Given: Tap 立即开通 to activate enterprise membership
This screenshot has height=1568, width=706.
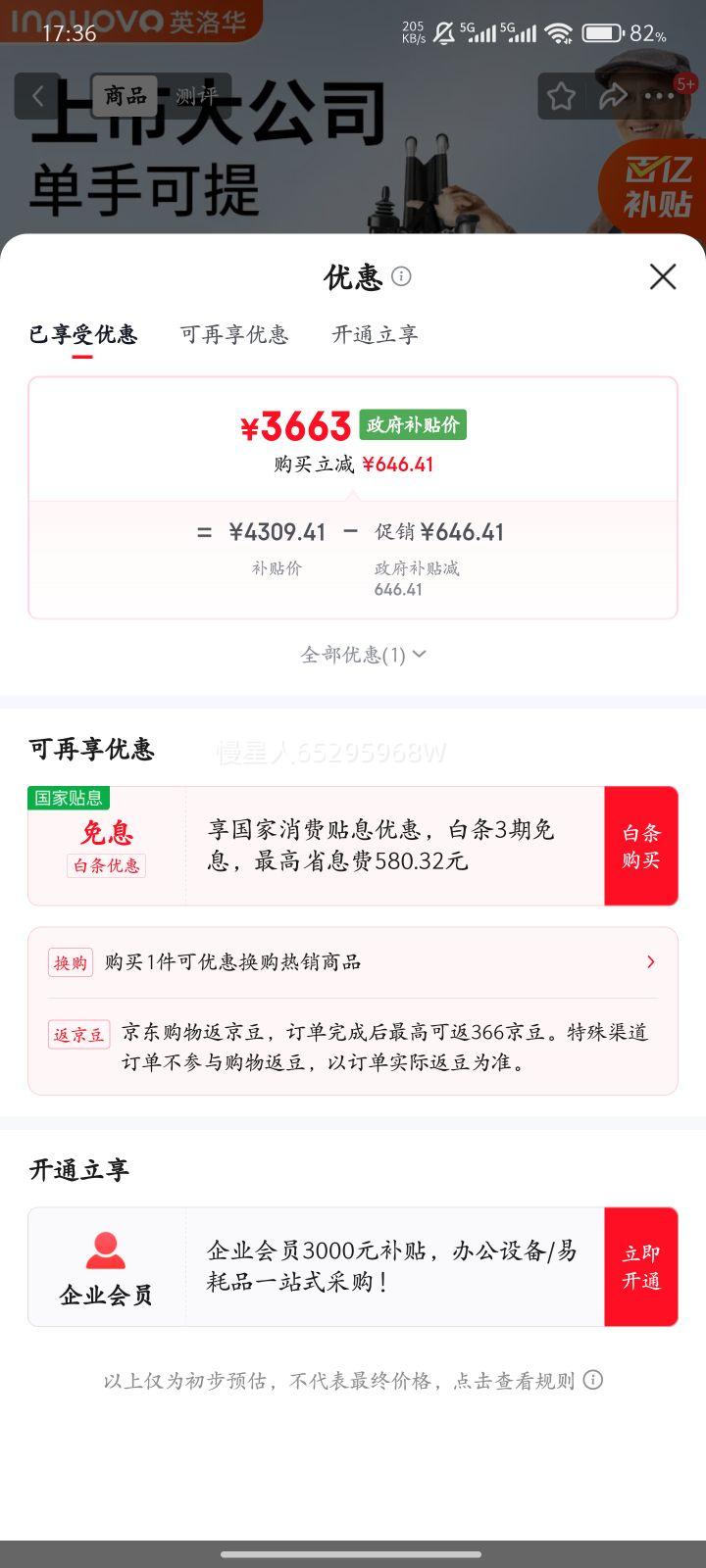Looking at the screenshot, I should coord(640,1266).
